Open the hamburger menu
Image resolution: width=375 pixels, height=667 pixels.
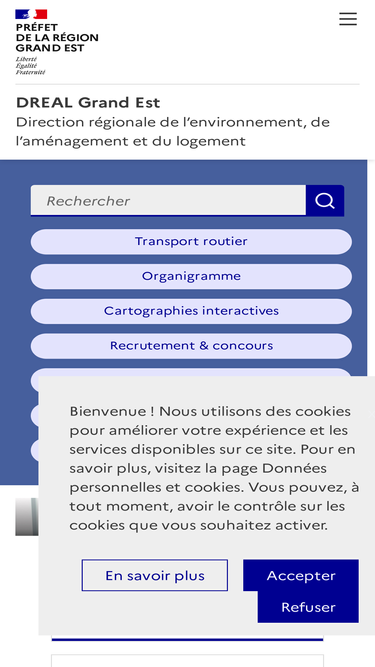point(348,19)
